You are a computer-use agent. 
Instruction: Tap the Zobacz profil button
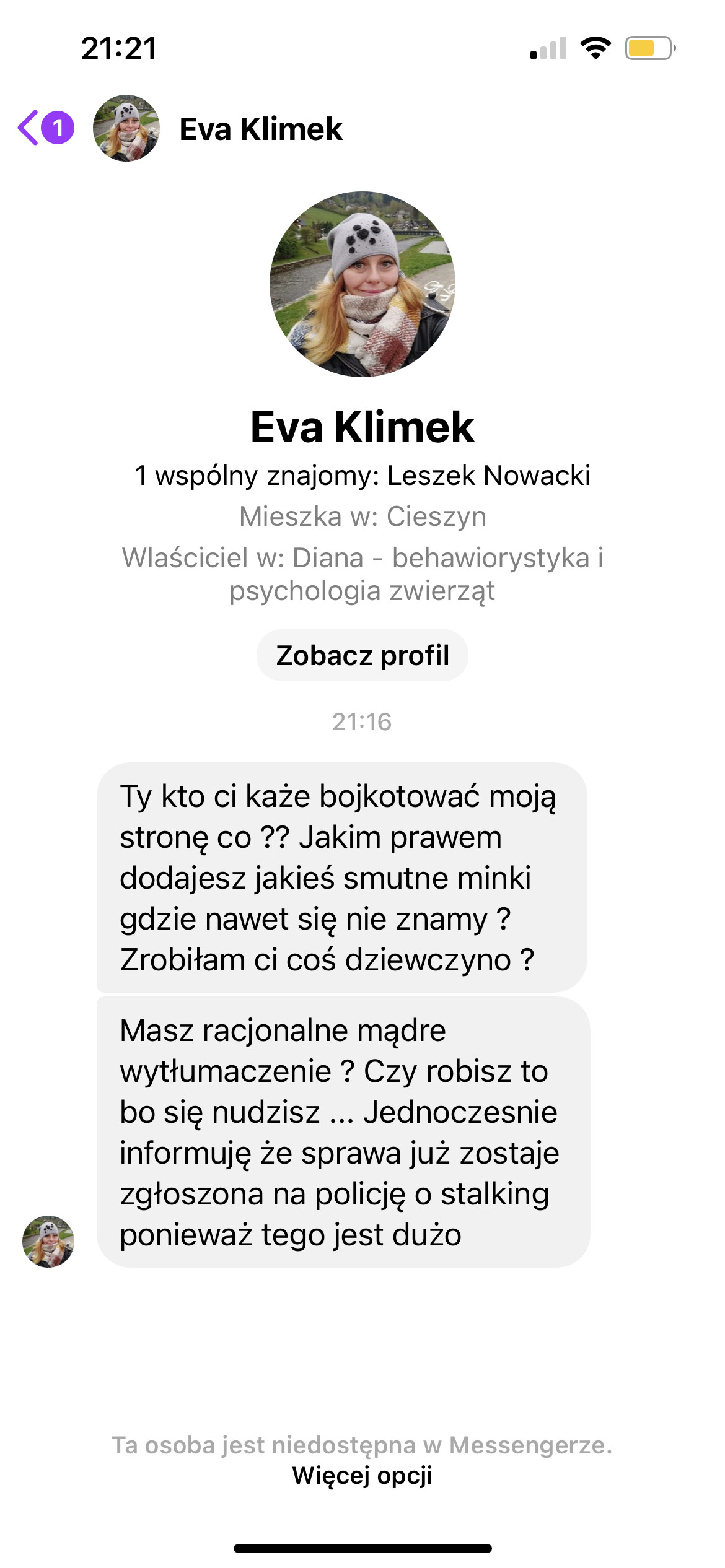coord(362,655)
